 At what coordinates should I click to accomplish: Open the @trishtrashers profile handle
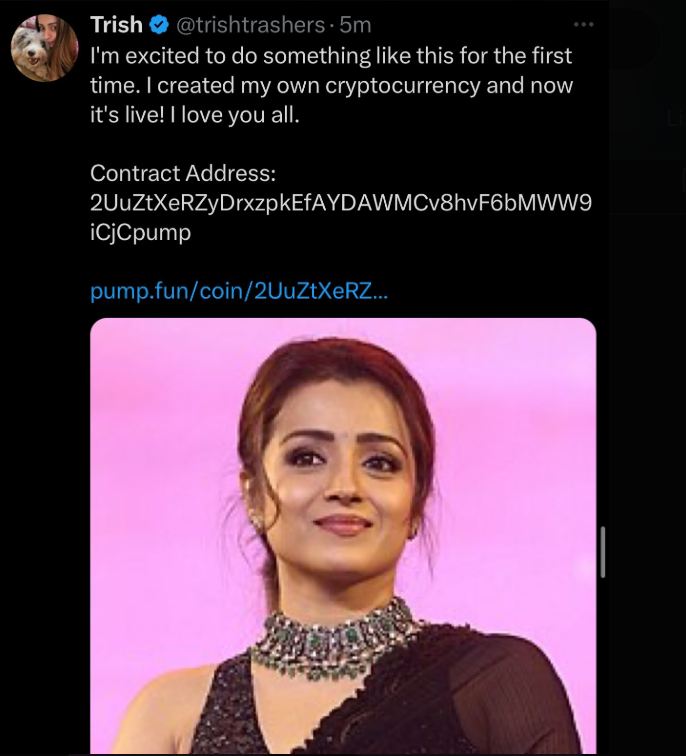[251, 25]
